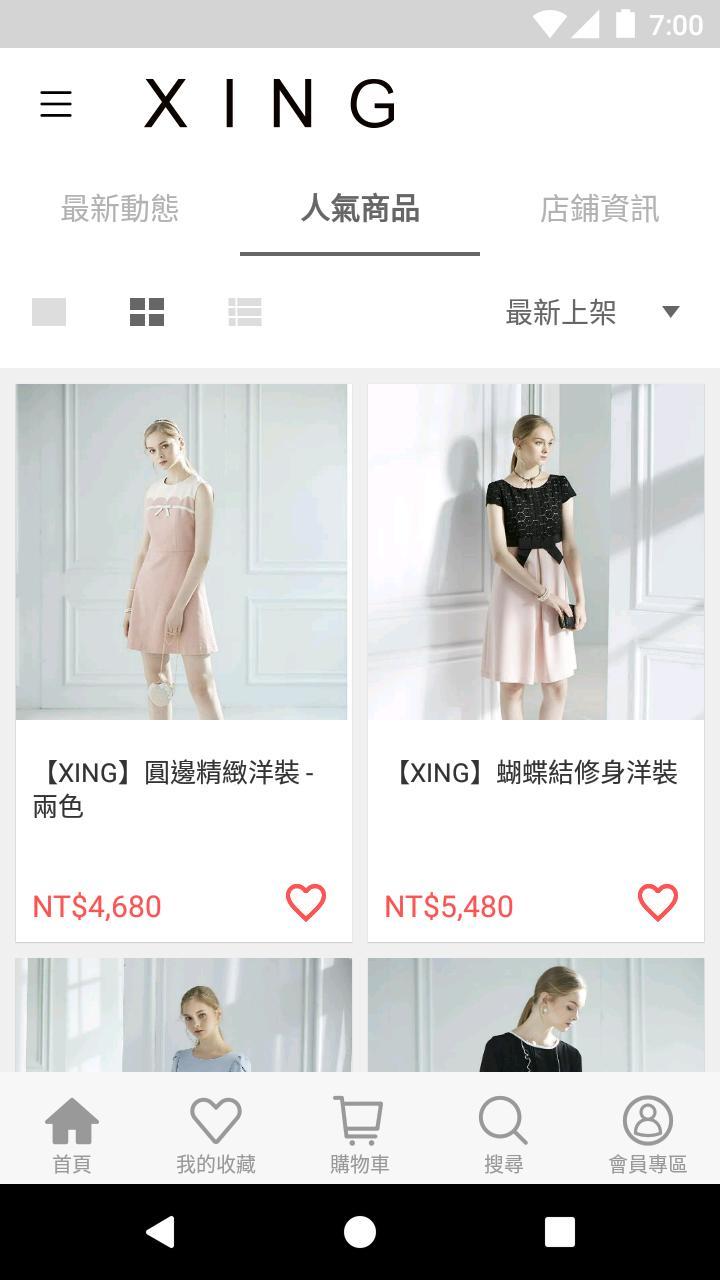Select the list view layout icon

pyautogui.click(x=245, y=312)
